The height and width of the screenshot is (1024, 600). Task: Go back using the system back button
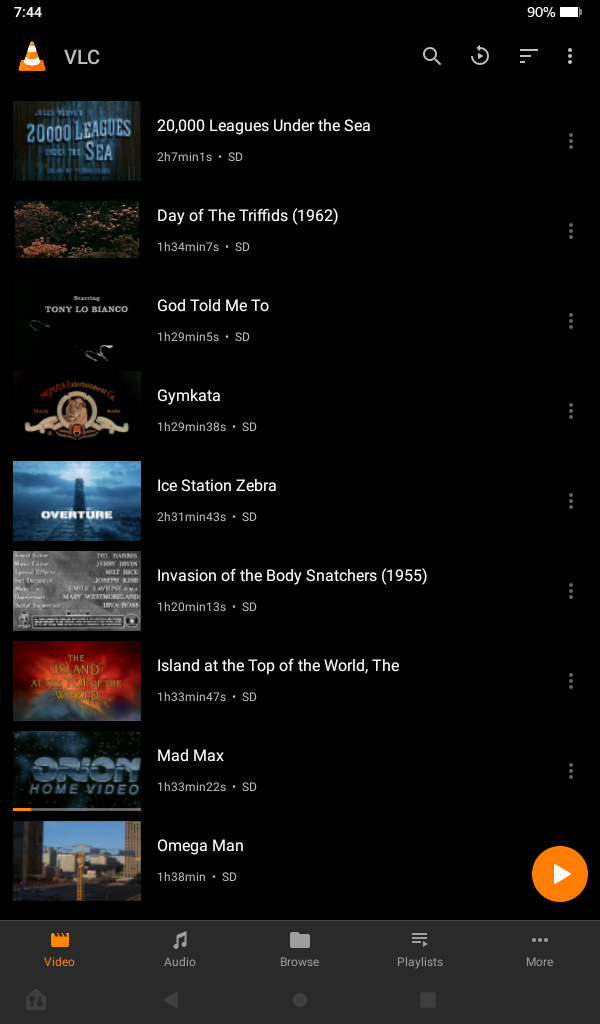(171, 999)
